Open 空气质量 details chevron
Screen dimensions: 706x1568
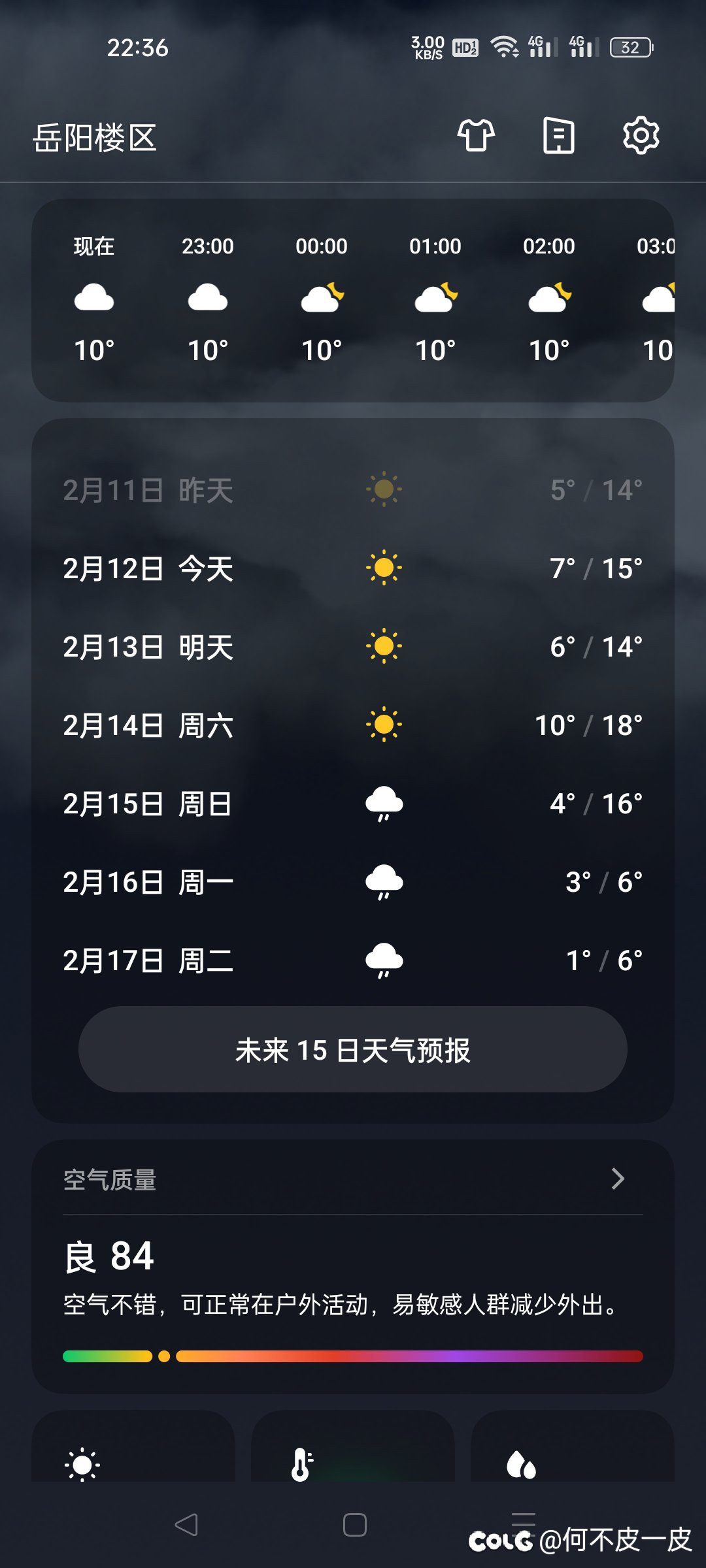618,1179
